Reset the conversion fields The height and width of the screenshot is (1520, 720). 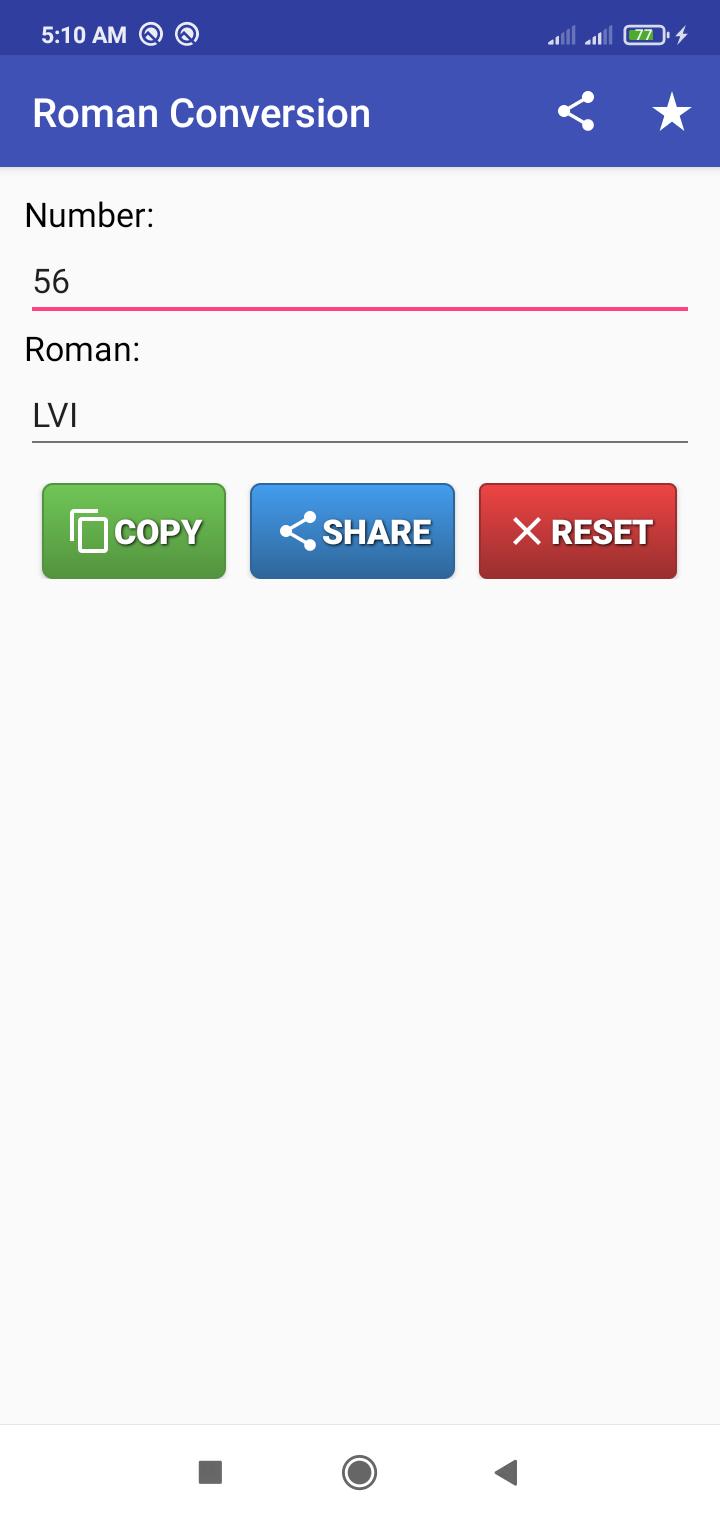[x=578, y=531]
